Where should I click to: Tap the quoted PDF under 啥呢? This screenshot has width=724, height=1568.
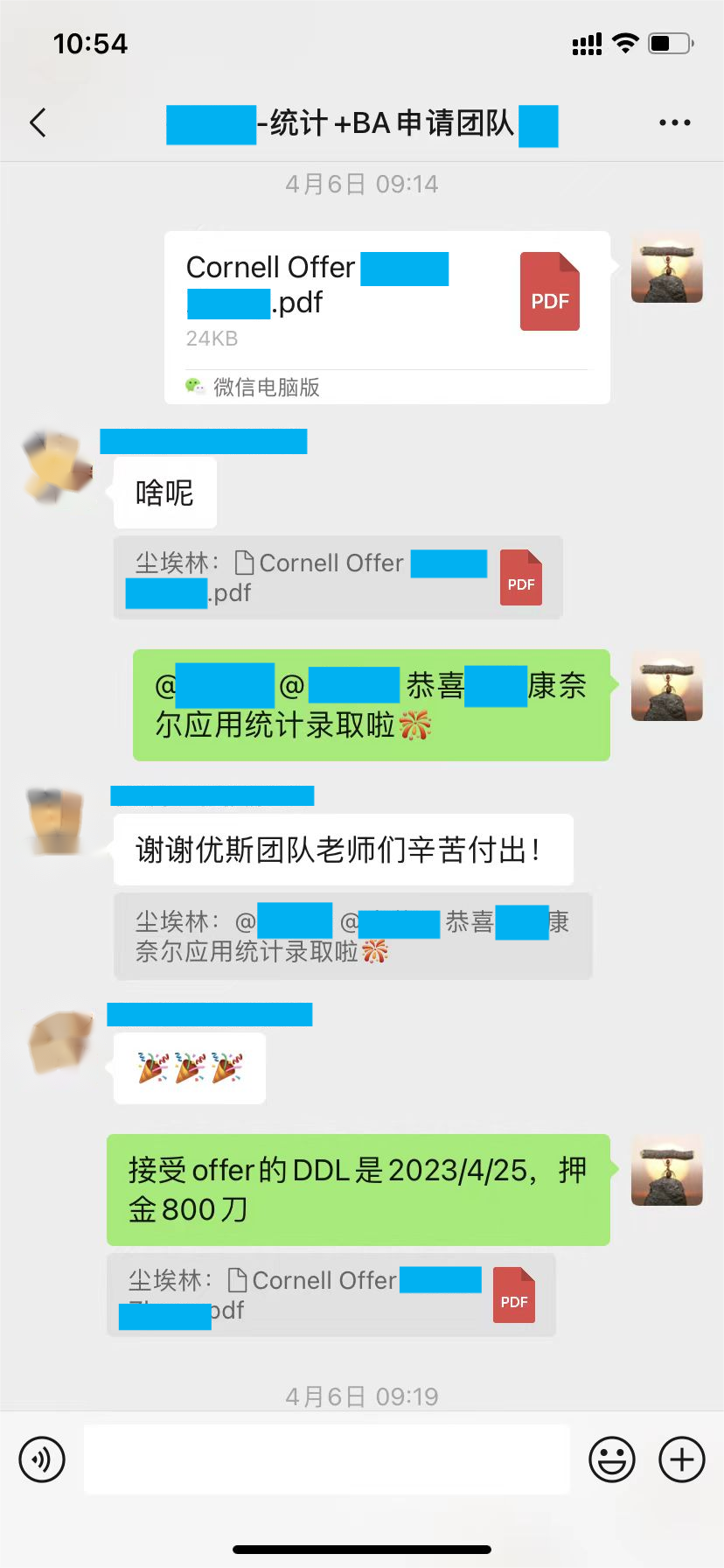(338, 577)
